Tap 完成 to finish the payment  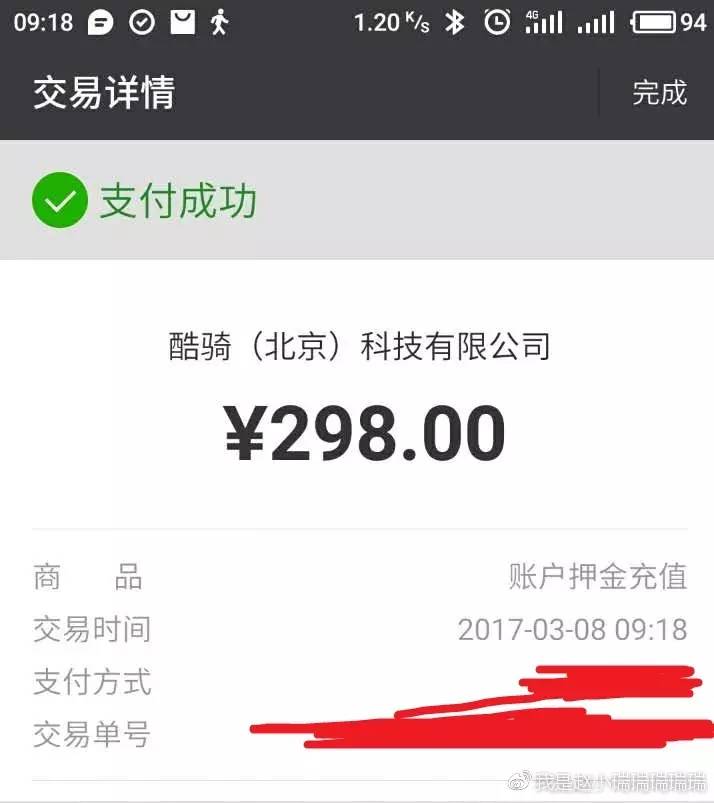(659, 93)
